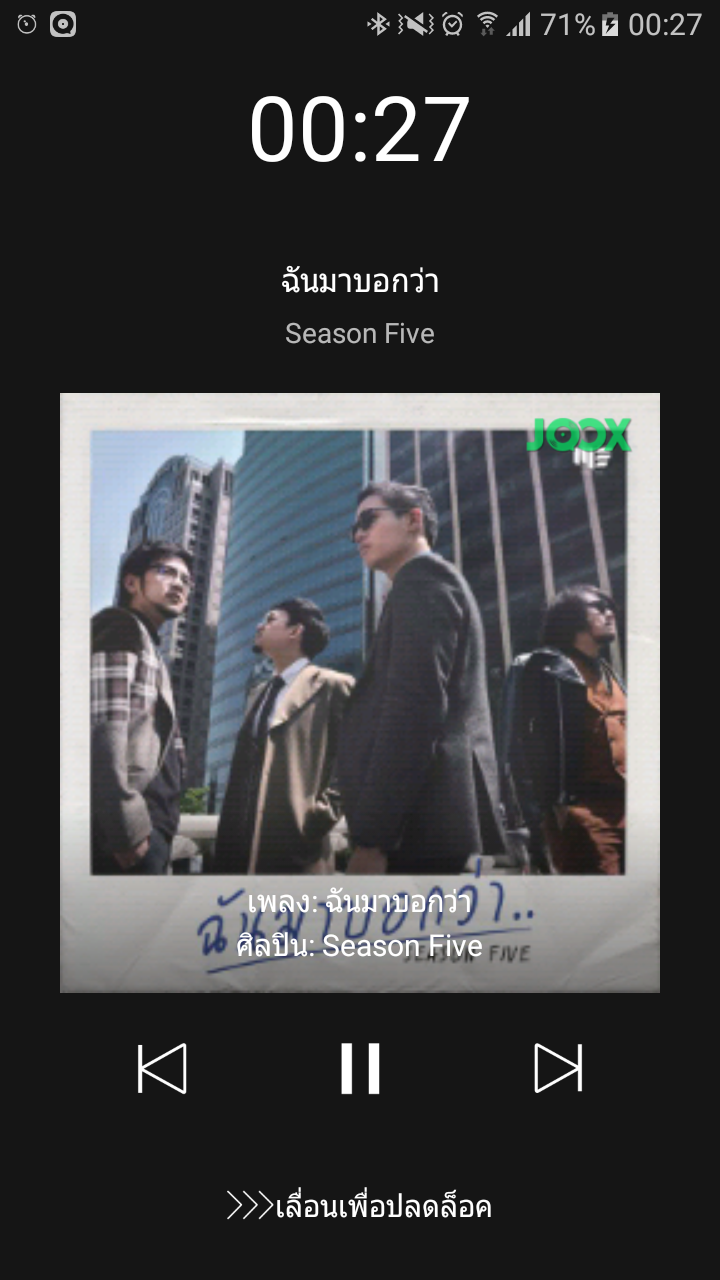Pause the currently playing song
Screen dimensions: 720x1280
(x=360, y=1068)
